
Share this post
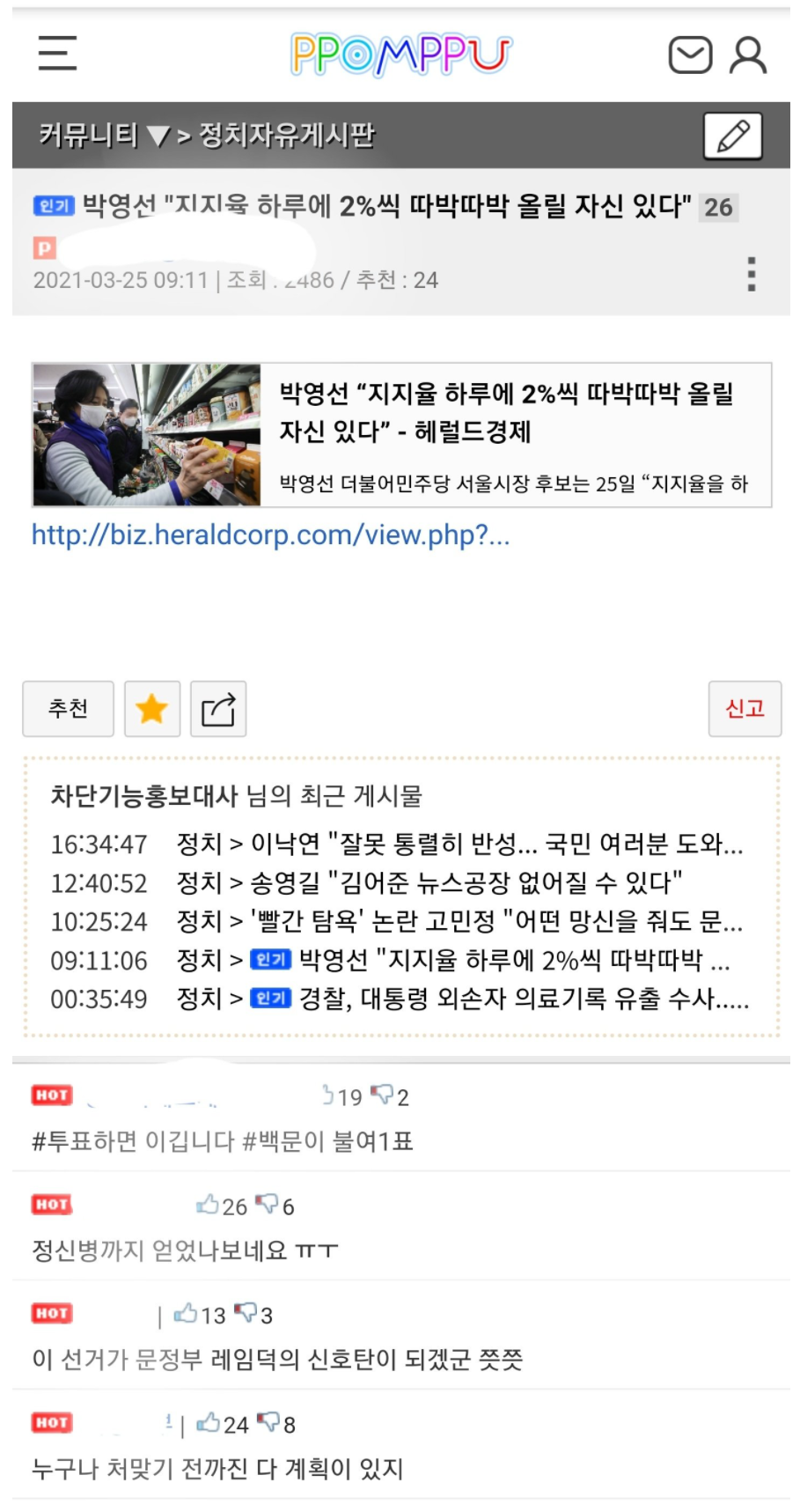coord(218,708)
